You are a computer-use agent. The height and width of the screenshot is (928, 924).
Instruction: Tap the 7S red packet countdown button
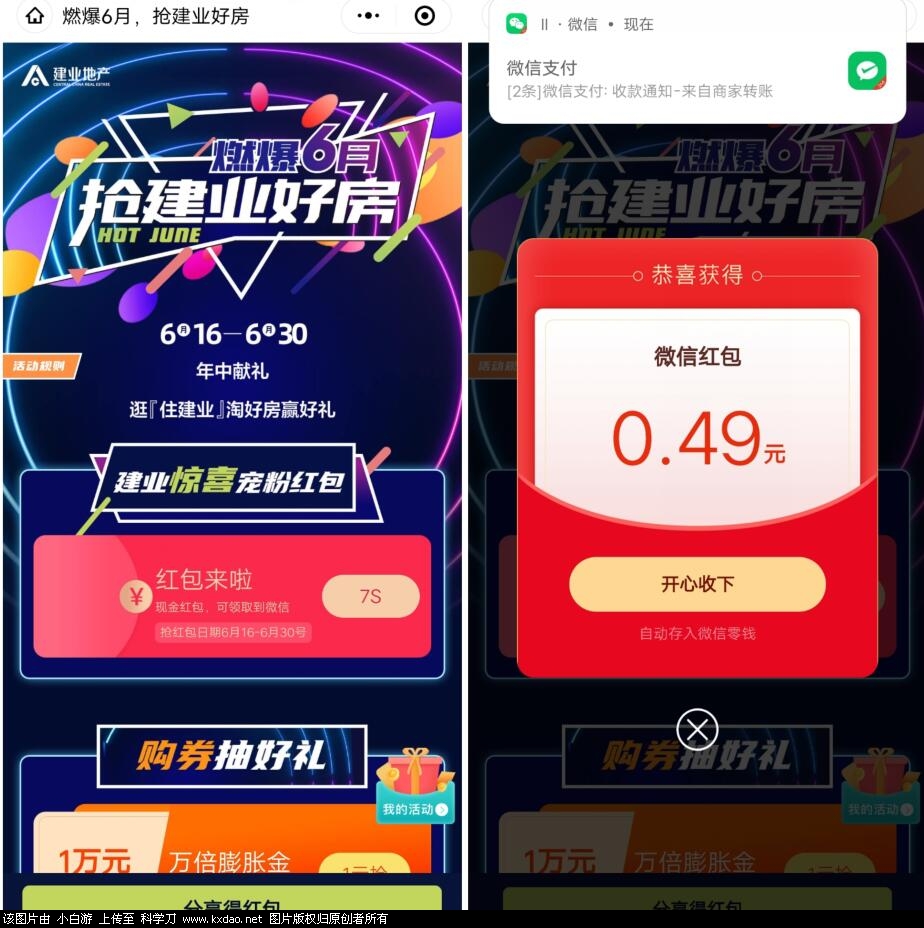(370, 597)
